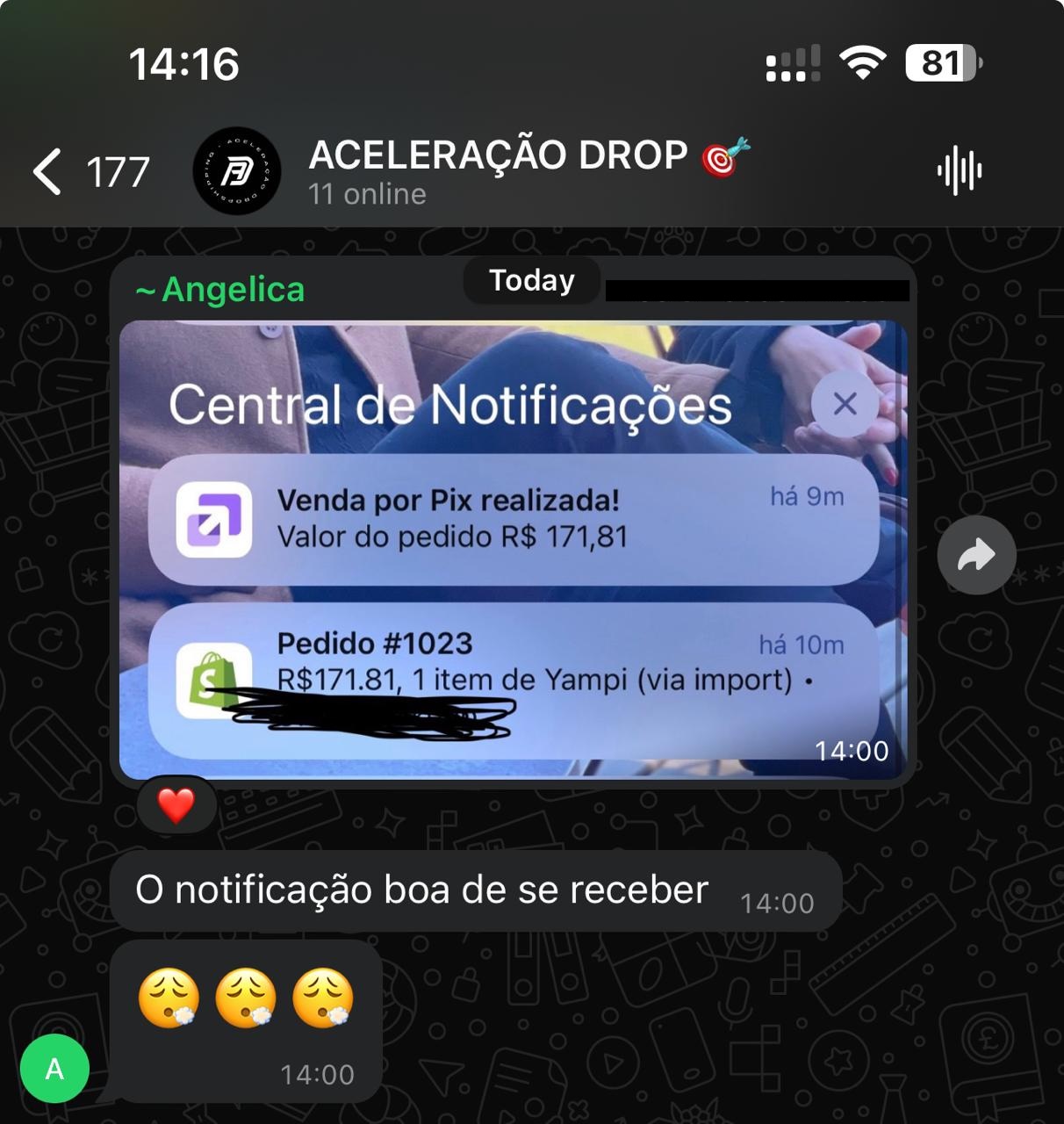Viewport: 1064px width, 1124px height.
Task: Select a breathing emoji in the last message
Action: [169, 998]
